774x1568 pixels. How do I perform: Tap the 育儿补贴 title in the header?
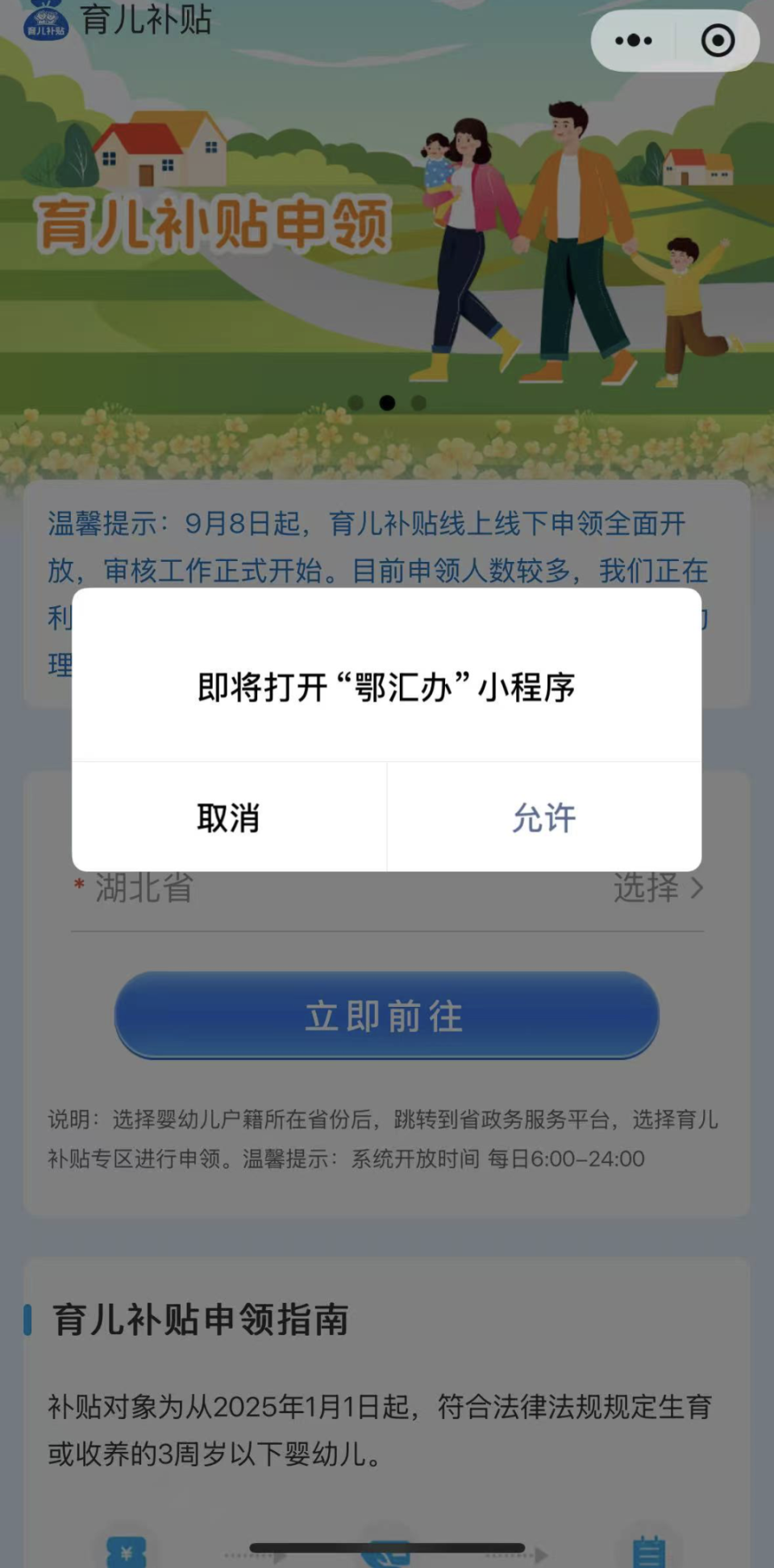pyautogui.click(x=145, y=22)
